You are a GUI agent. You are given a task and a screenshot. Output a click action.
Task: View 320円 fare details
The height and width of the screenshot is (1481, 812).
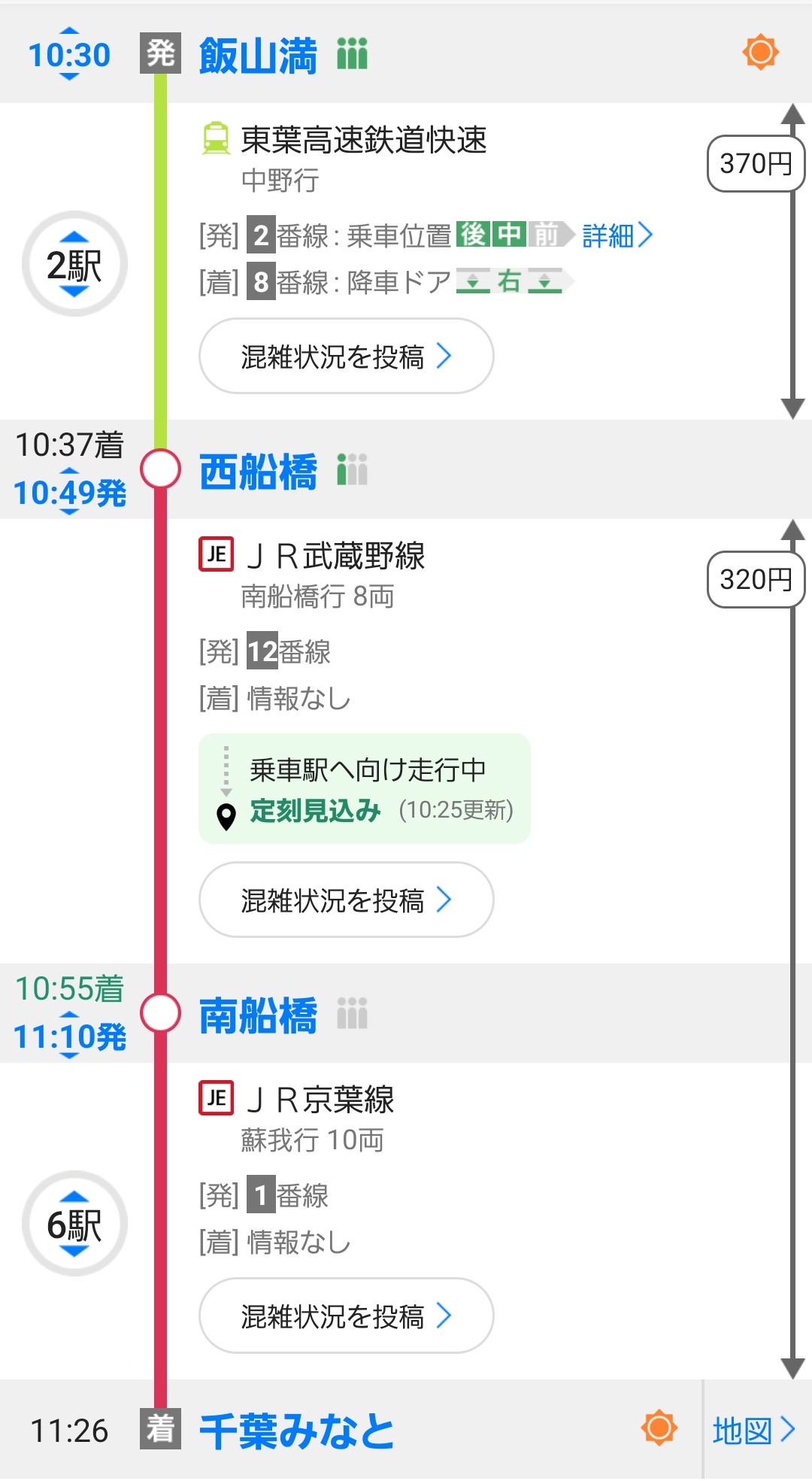point(756,579)
